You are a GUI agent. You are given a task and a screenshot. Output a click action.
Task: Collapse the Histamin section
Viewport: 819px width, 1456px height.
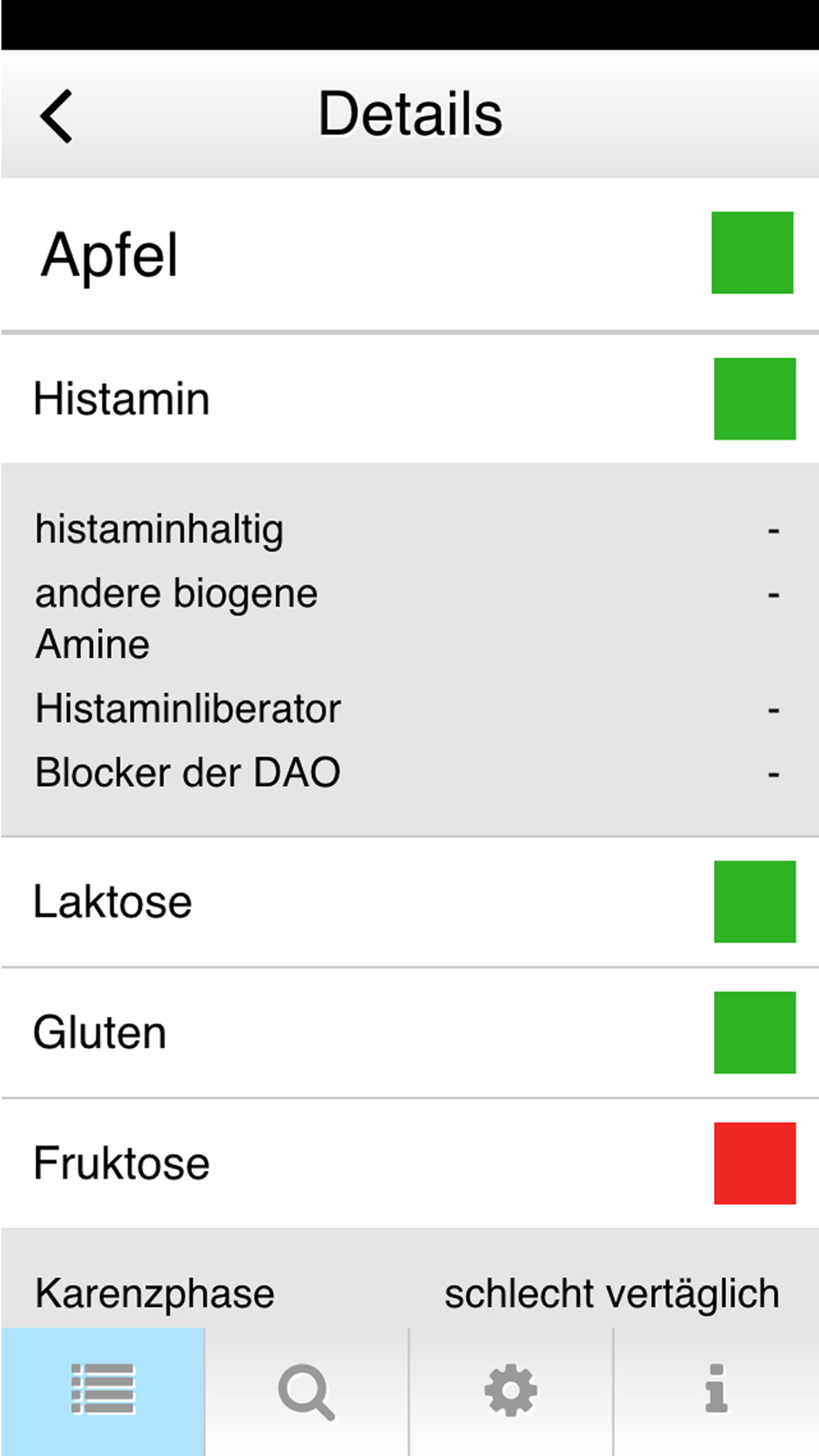409,399
